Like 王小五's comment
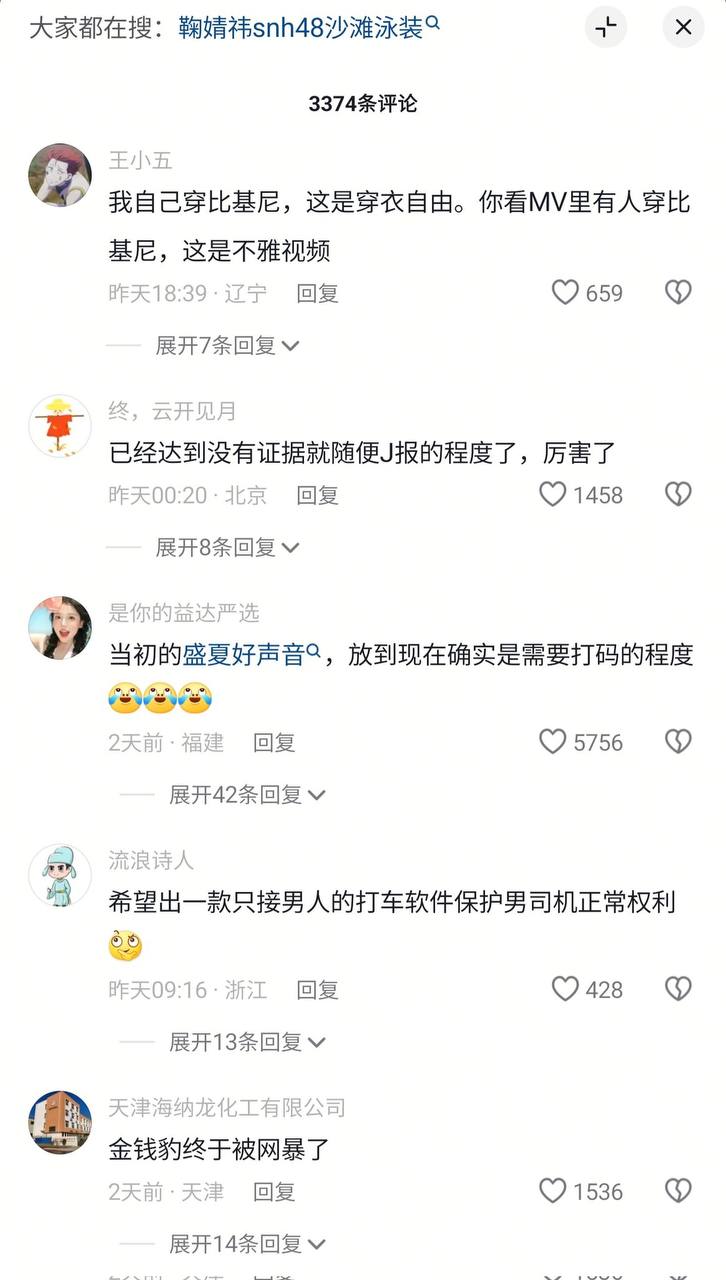726x1280 pixels. pyautogui.click(x=566, y=293)
